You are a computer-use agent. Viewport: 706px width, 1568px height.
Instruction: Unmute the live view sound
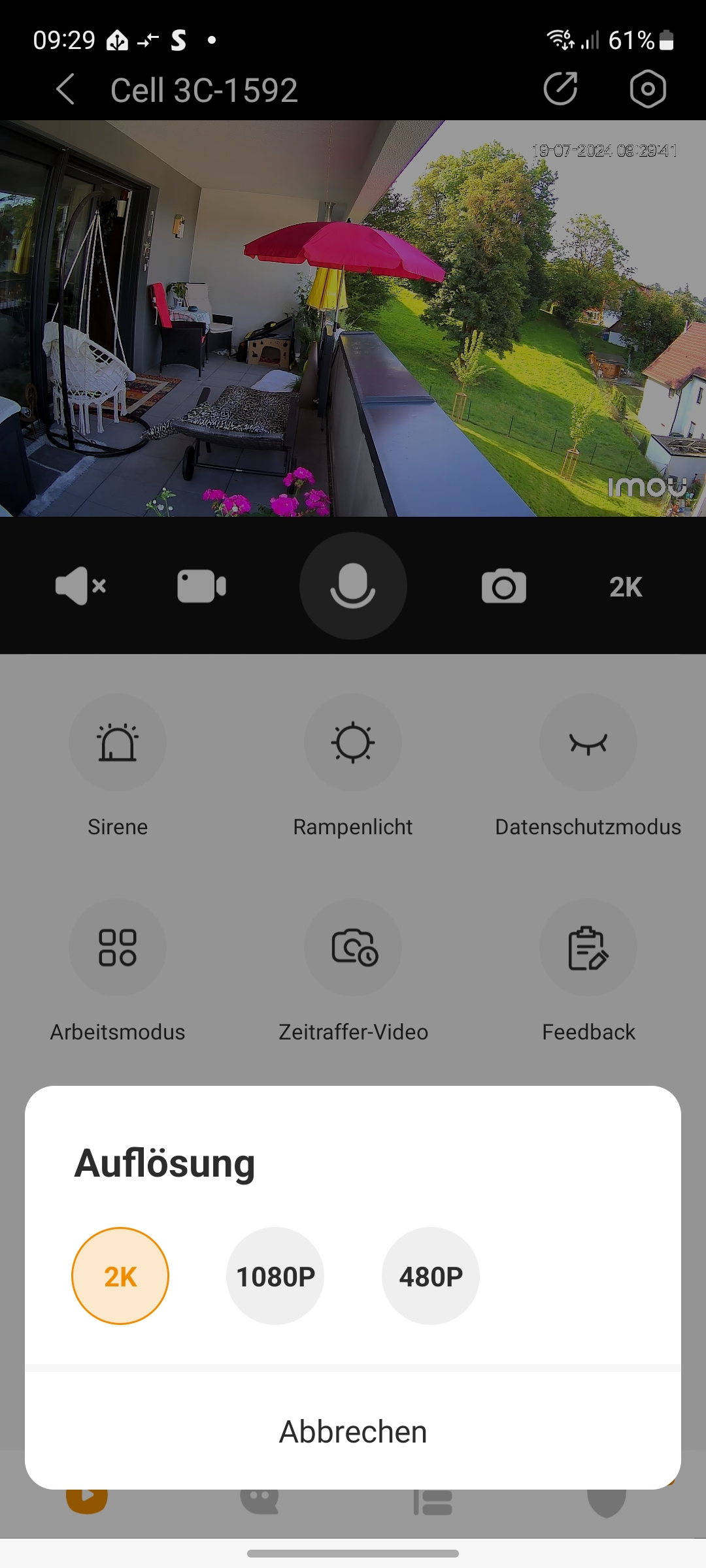coord(80,586)
